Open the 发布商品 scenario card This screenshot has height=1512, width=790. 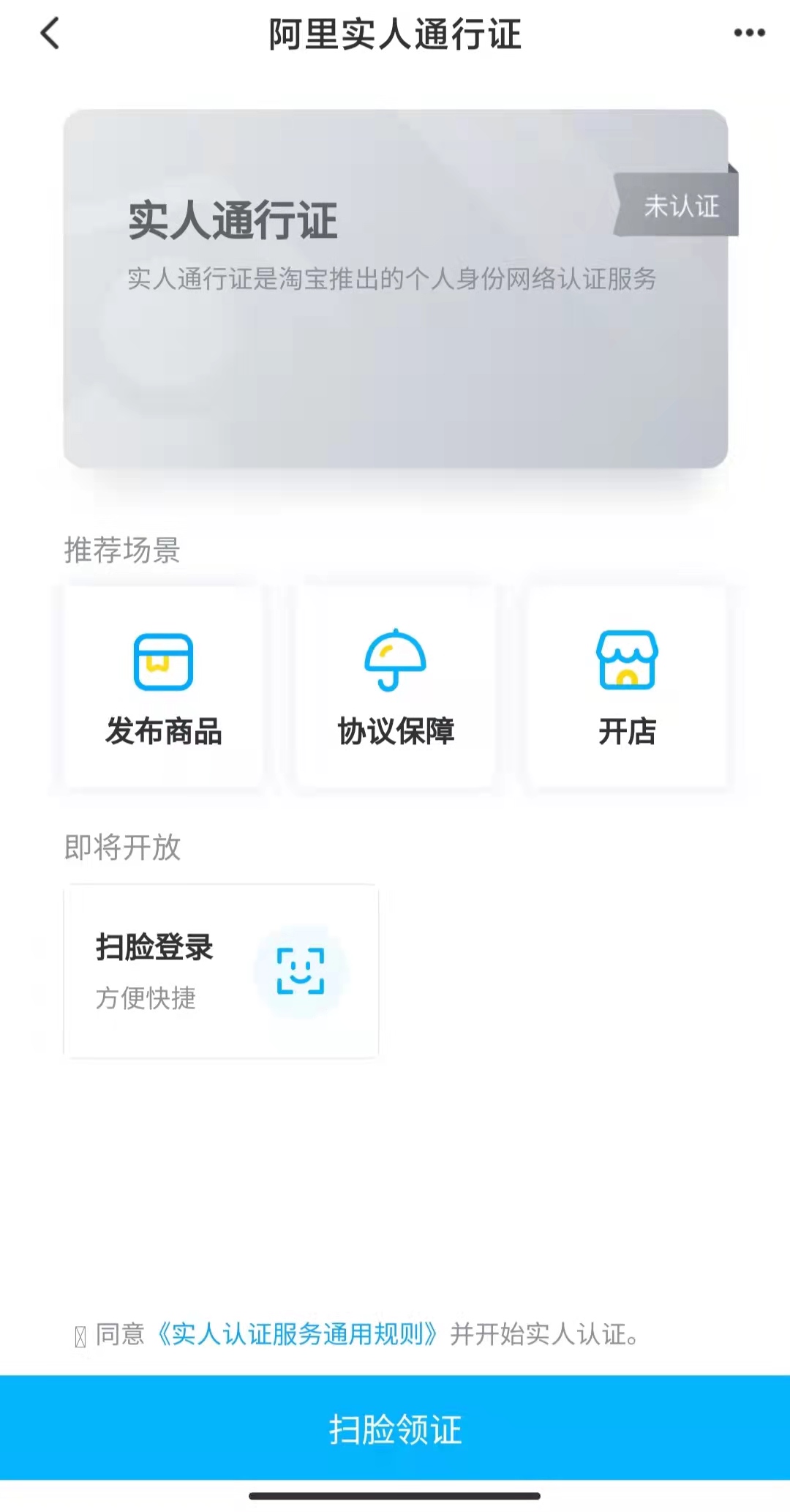coord(164,687)
